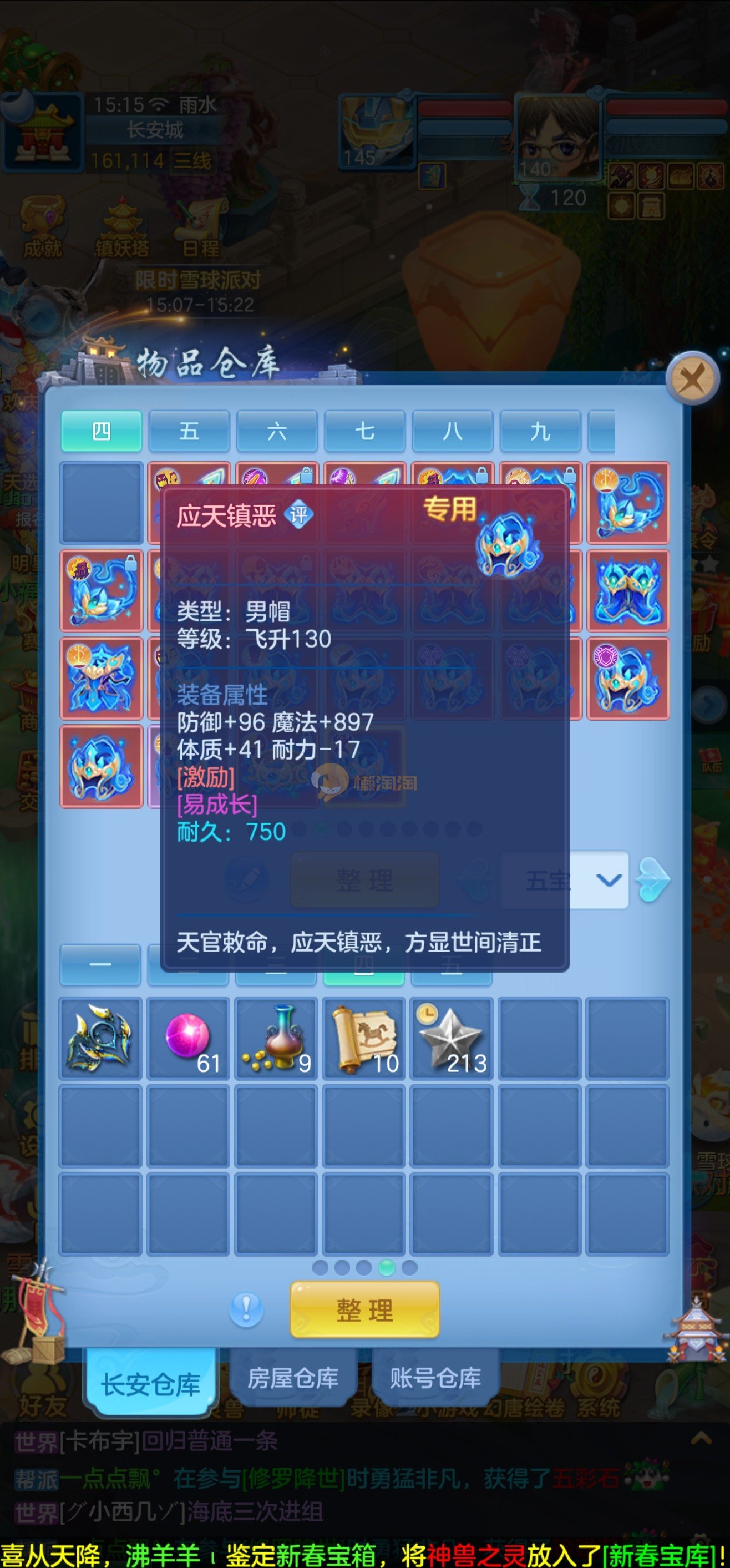Switch to 房屋仓库 tab
Viewport: 730px width, 1568px height.
pos(292,1378)
